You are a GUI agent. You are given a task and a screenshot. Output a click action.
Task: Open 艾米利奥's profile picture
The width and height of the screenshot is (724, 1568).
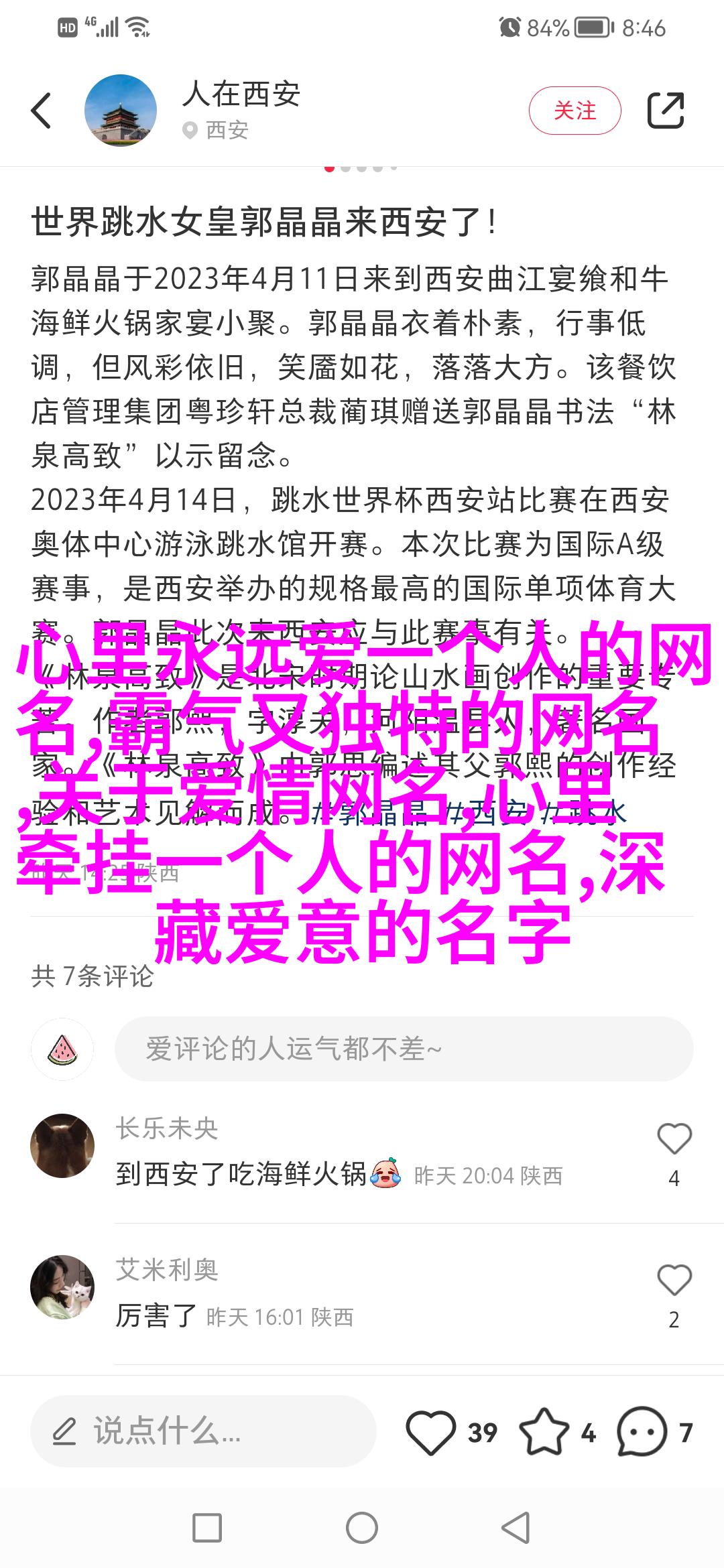pos(62,1287)
